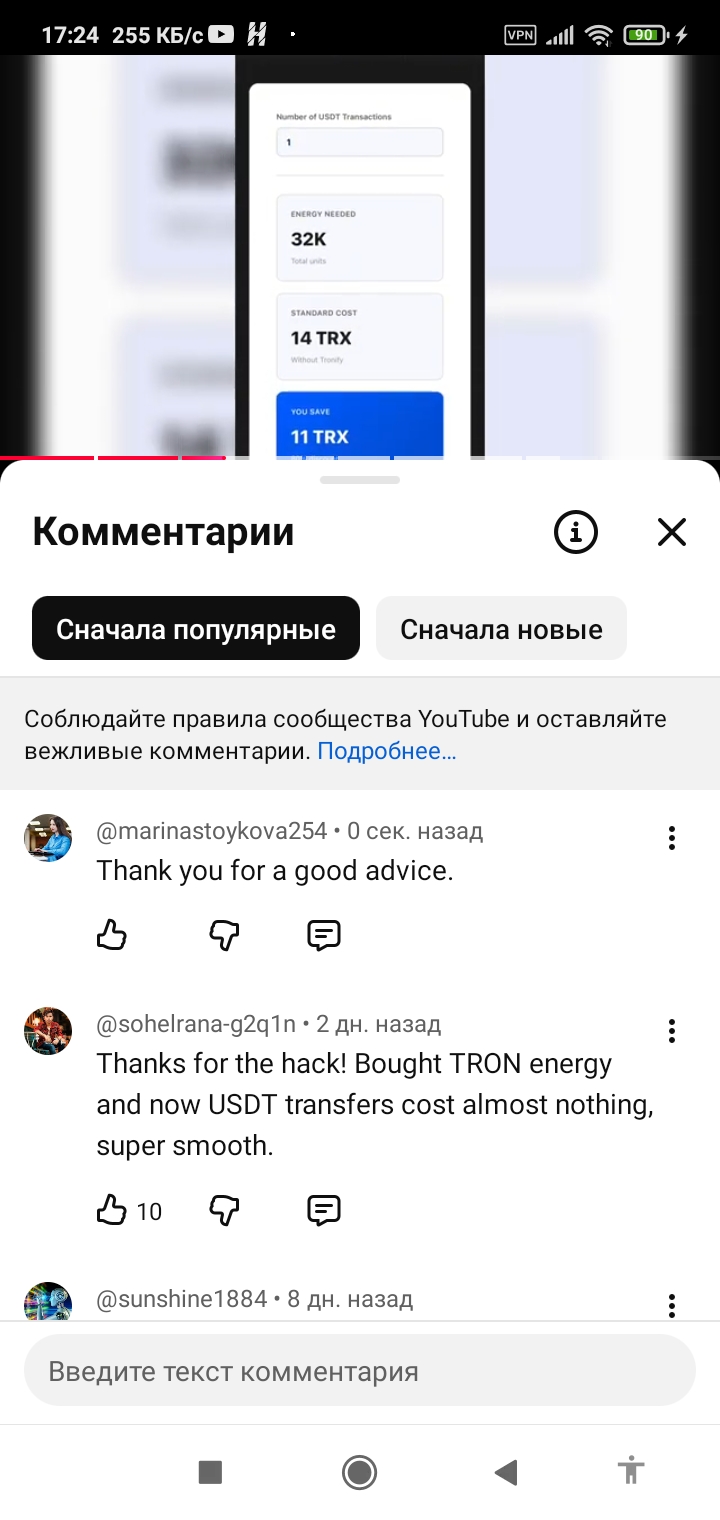This screenshot has height=1520, width=720.
Task: Open options menu for @sunshine1884's comment
Action: (672, 1304)
